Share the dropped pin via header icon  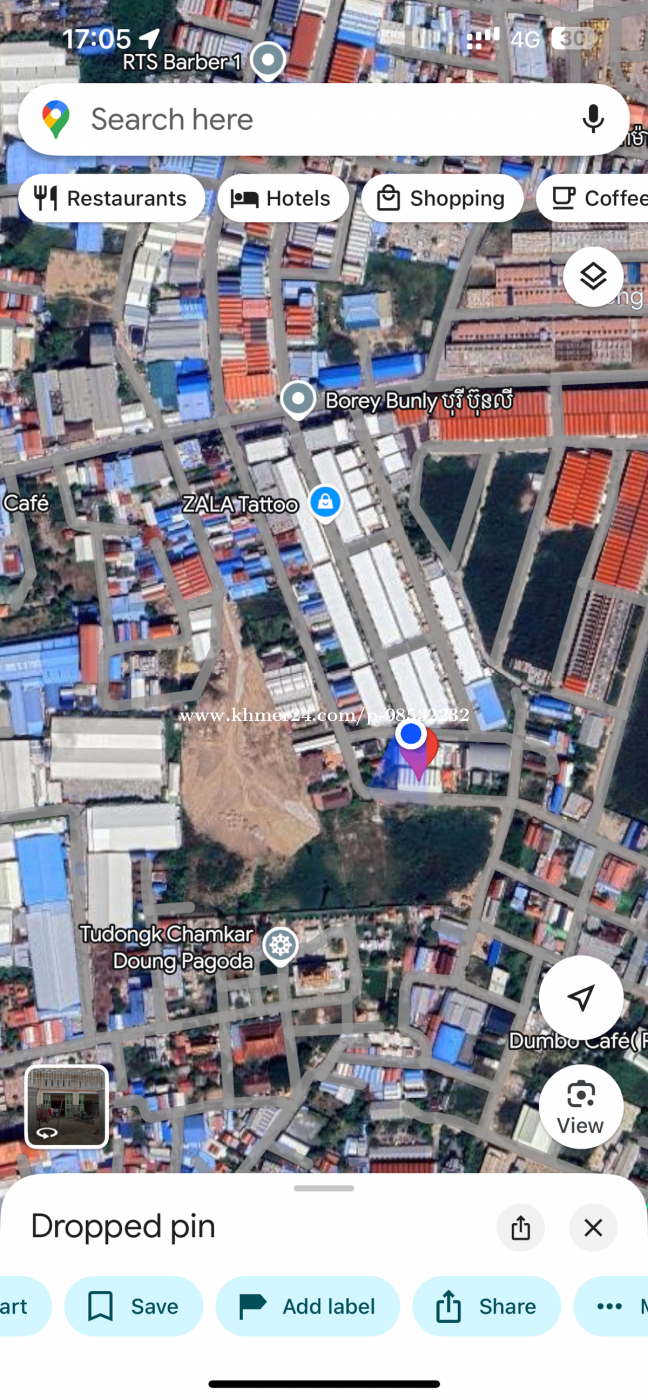[520, 1227]
